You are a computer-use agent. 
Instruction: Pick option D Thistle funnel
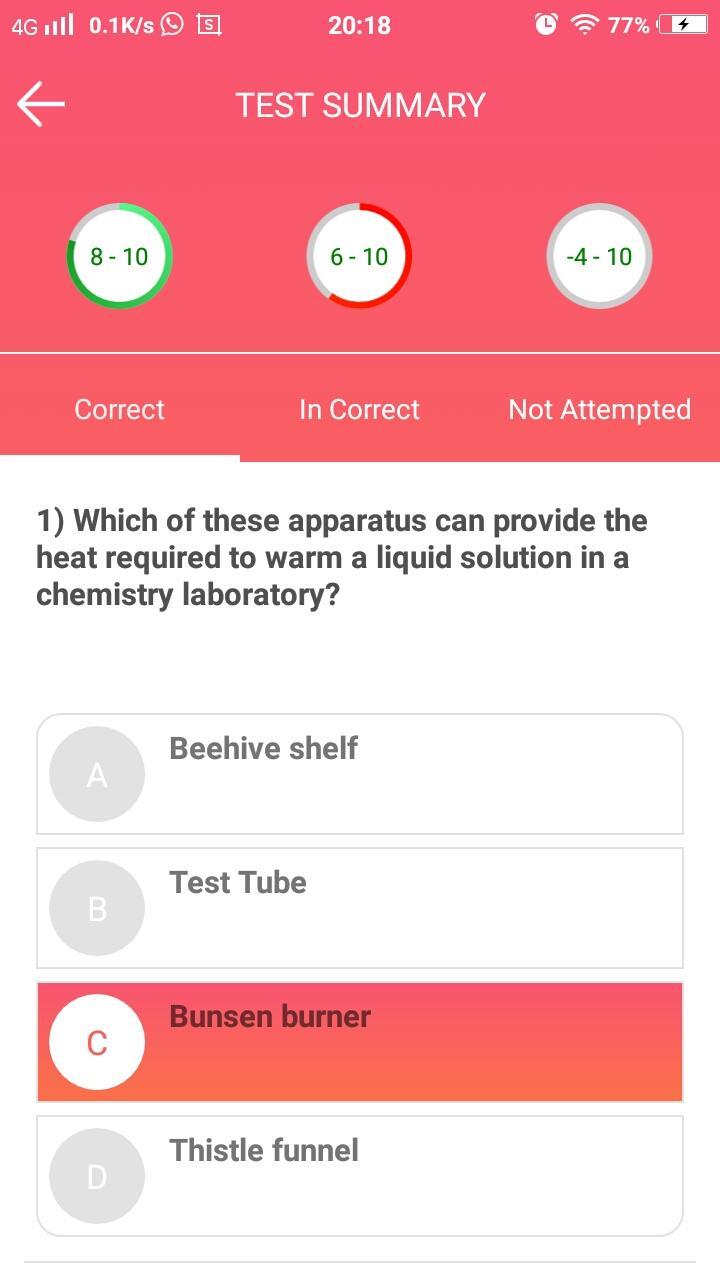click(x=360, y=1176)
